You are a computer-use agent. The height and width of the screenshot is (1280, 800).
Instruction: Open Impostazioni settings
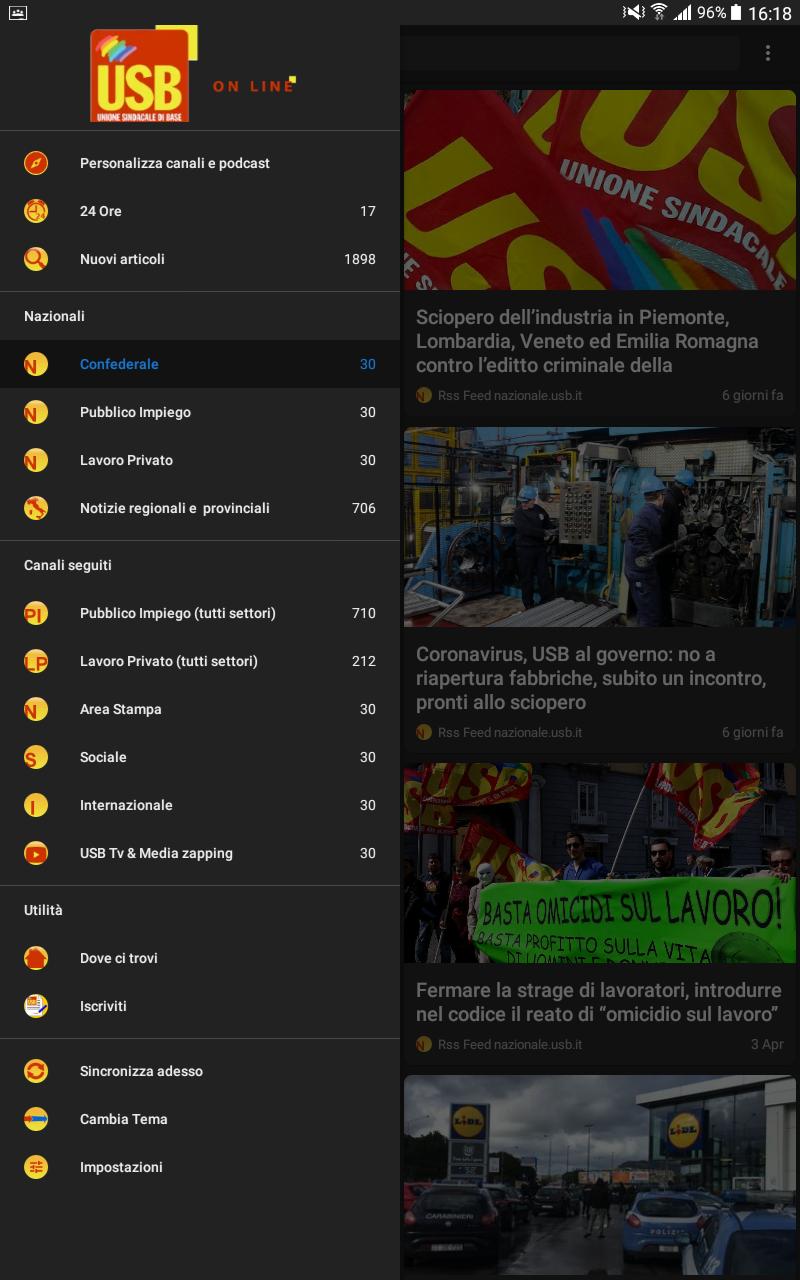[200, 1167]
